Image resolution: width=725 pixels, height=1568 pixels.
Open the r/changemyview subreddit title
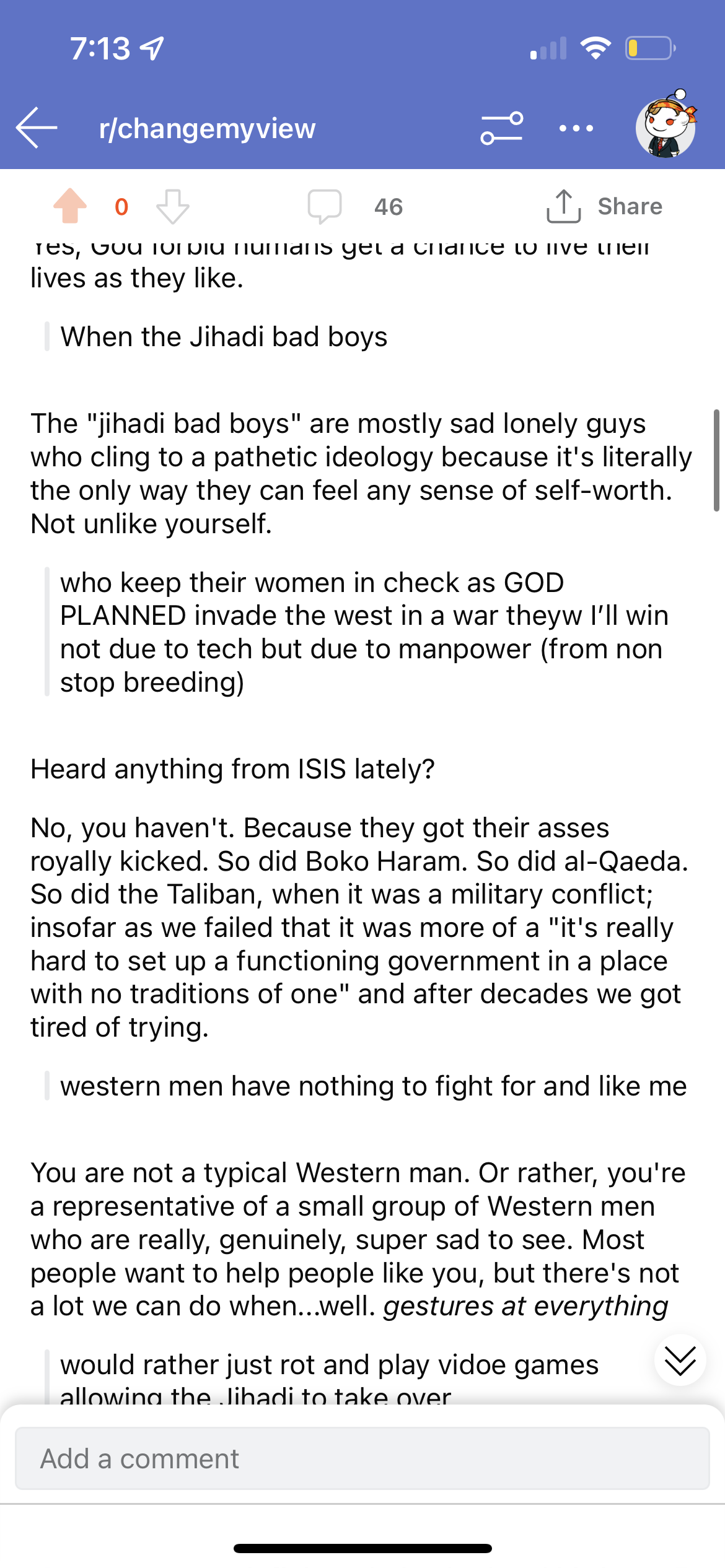pyautogui.click(x=207, y=129)
